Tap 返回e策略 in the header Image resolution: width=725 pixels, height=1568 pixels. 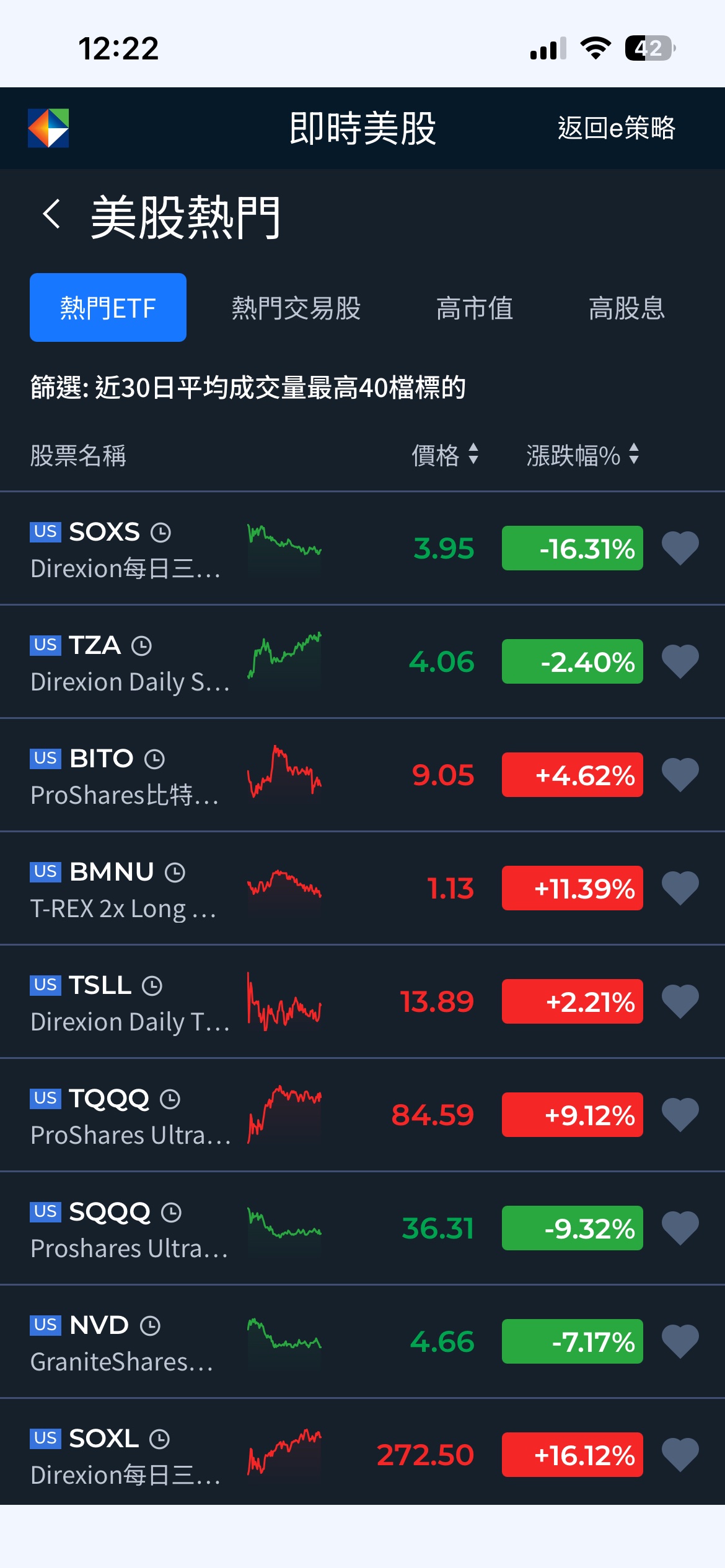[616, 128]
